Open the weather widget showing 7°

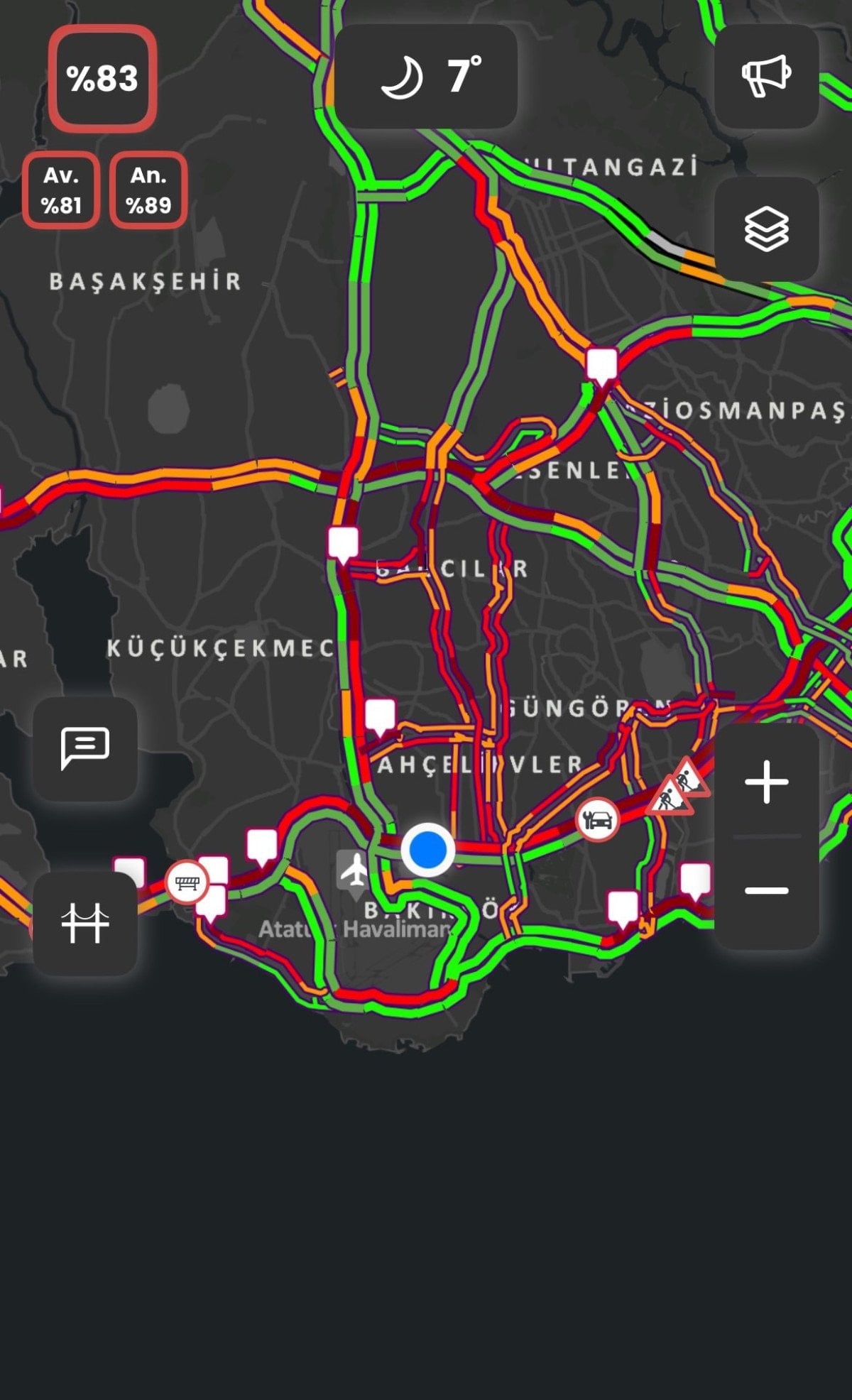[426, 76]
